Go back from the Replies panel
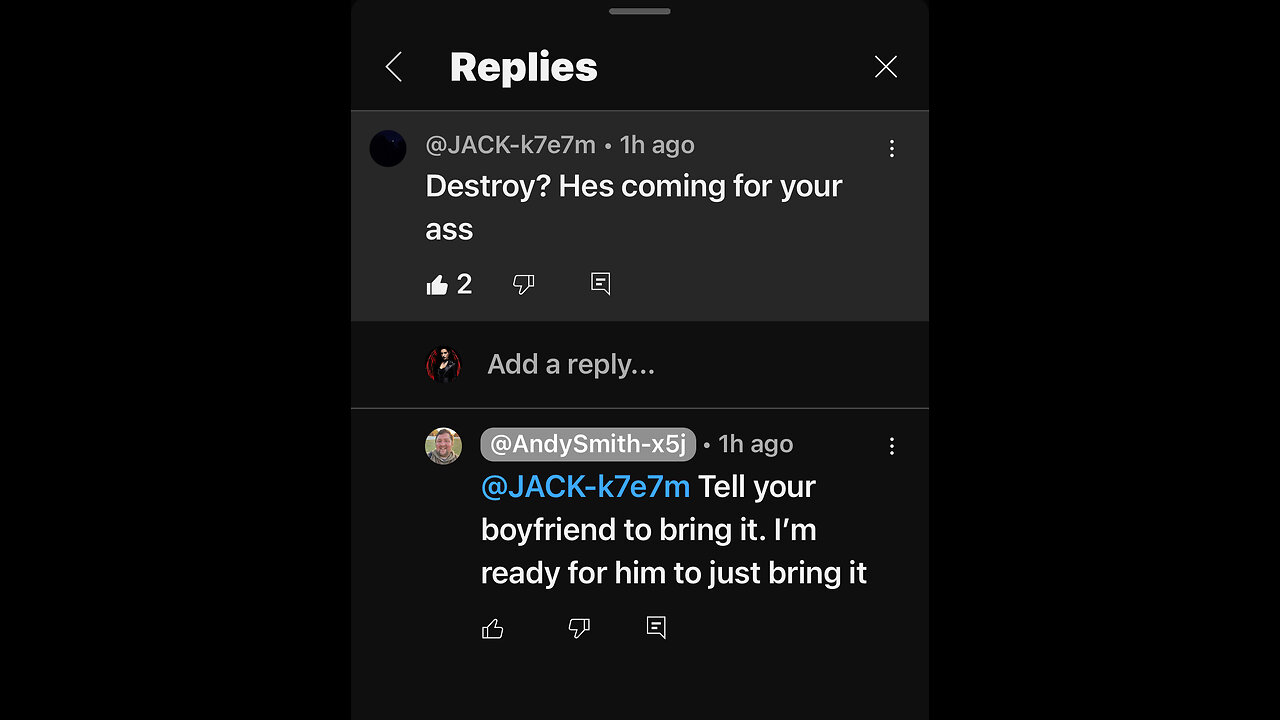The image size is (1280, 720). coord(394,67)
